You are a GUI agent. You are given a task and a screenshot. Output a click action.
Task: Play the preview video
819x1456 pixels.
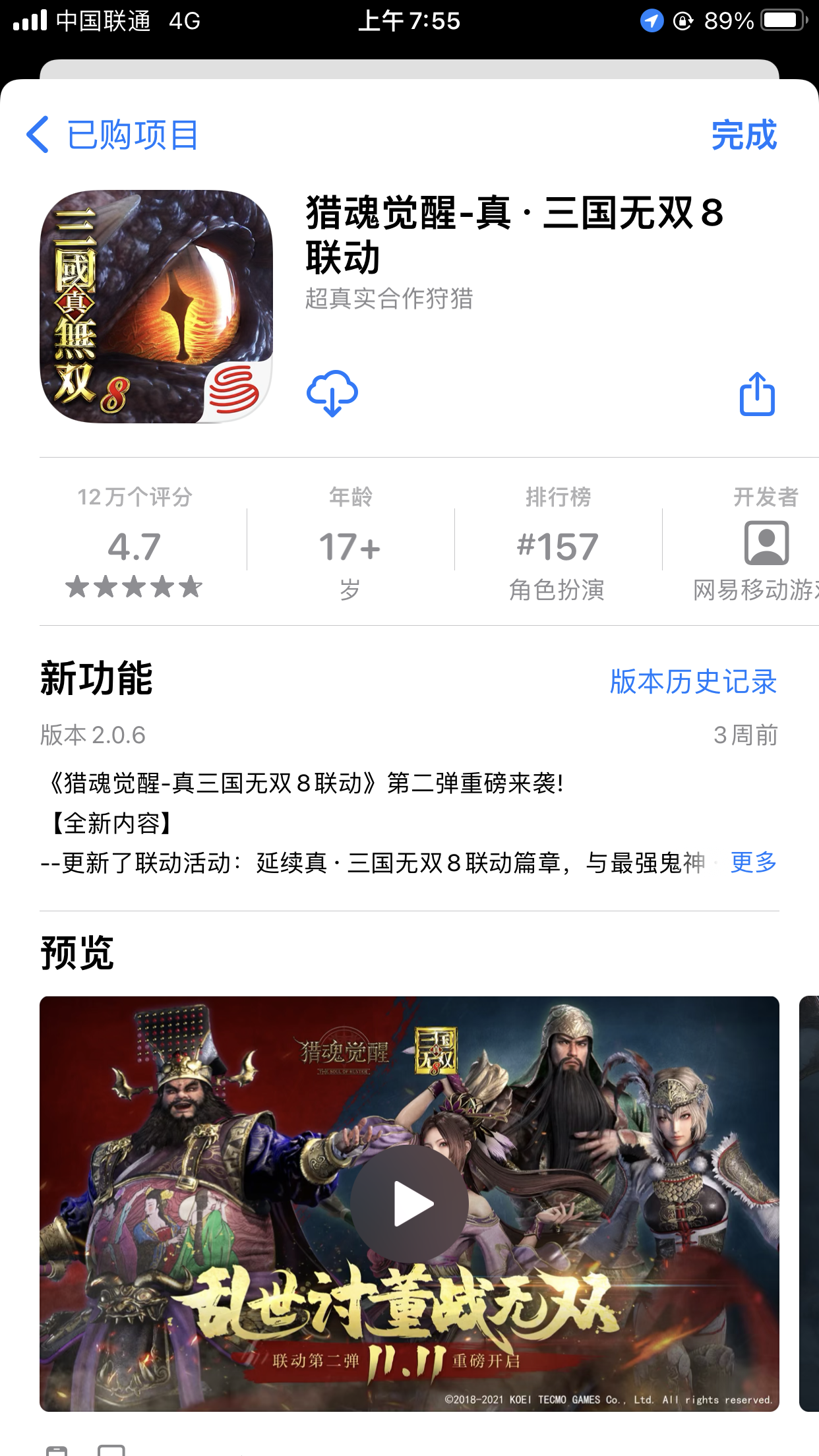pyautogui.click(x=409, y=1203)
